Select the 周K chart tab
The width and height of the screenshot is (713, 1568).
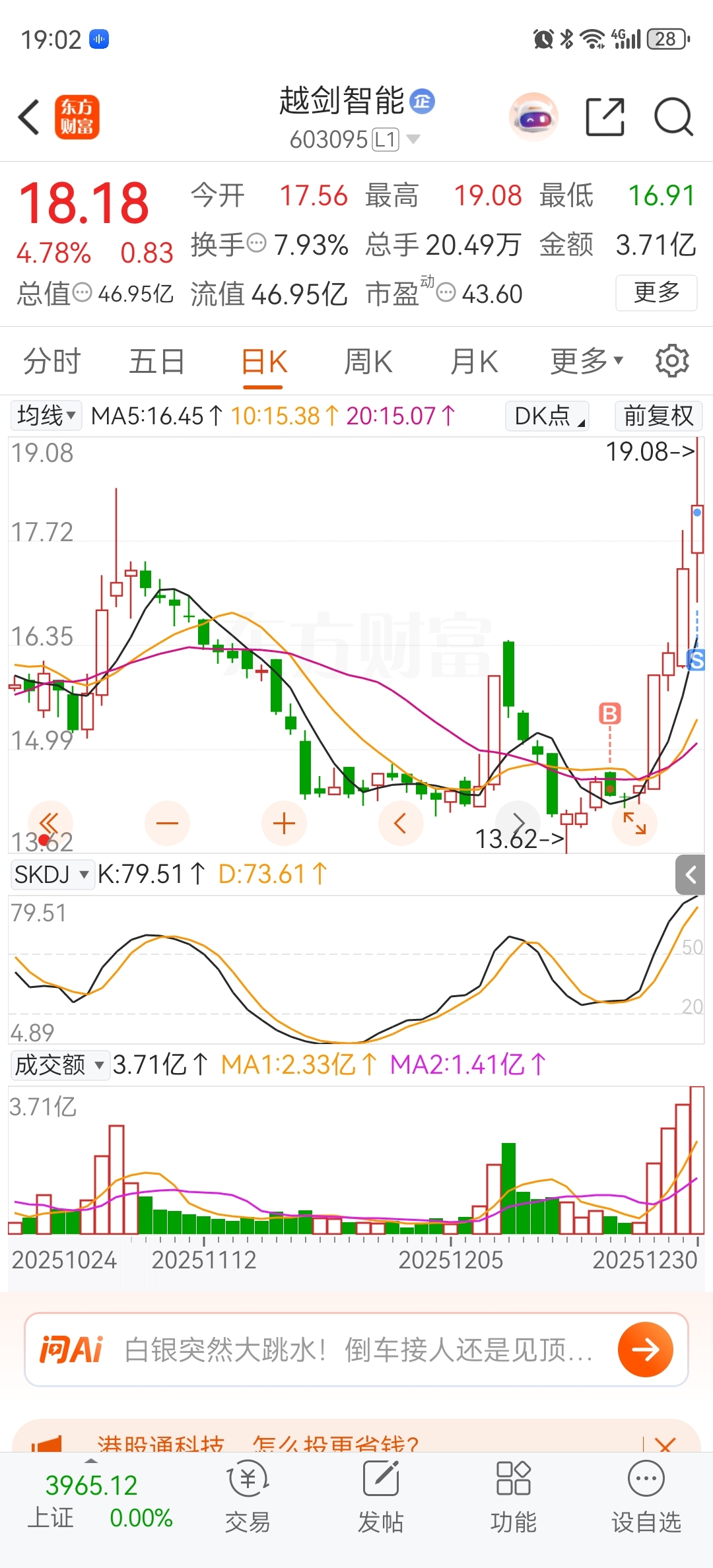(x=368, y=362)
